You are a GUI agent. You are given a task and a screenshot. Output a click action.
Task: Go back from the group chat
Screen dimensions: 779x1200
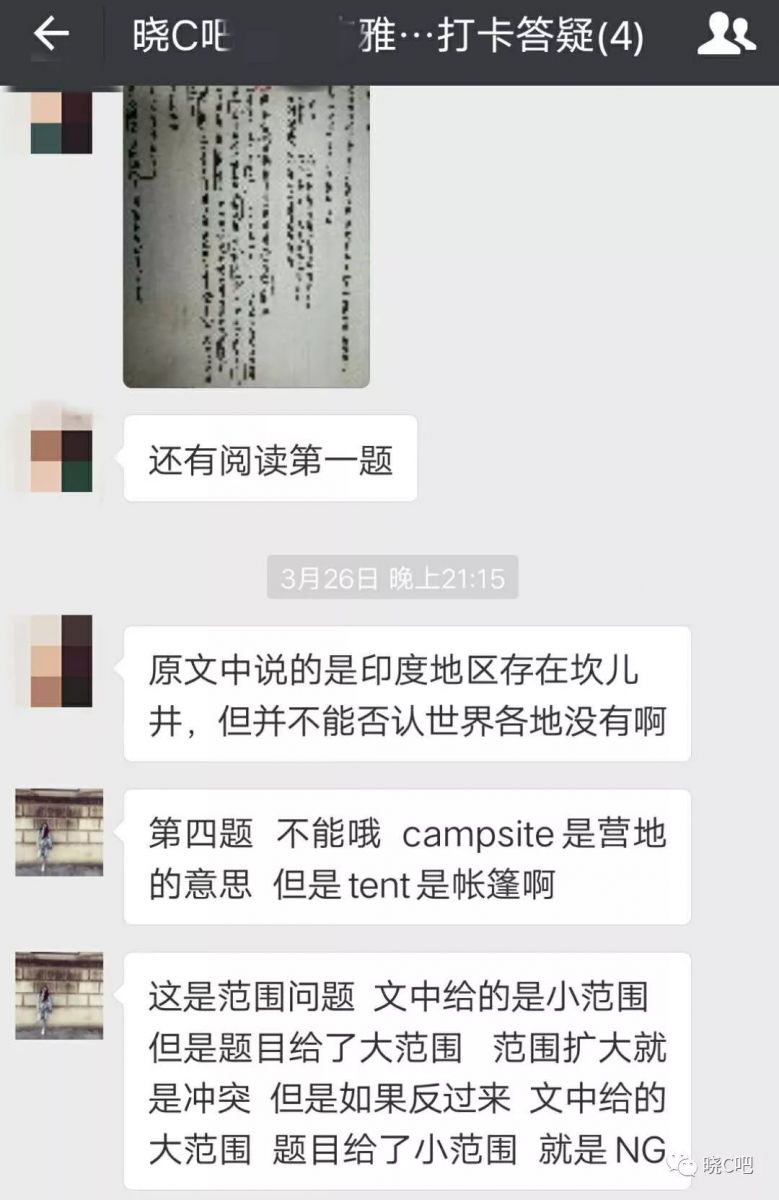pos(51,36)
